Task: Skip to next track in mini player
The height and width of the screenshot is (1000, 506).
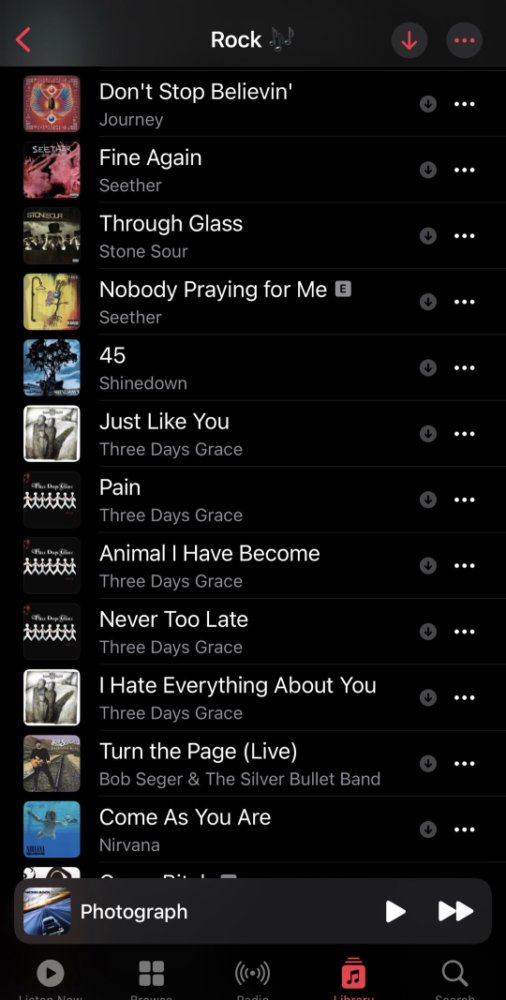Action: [456, 911]
